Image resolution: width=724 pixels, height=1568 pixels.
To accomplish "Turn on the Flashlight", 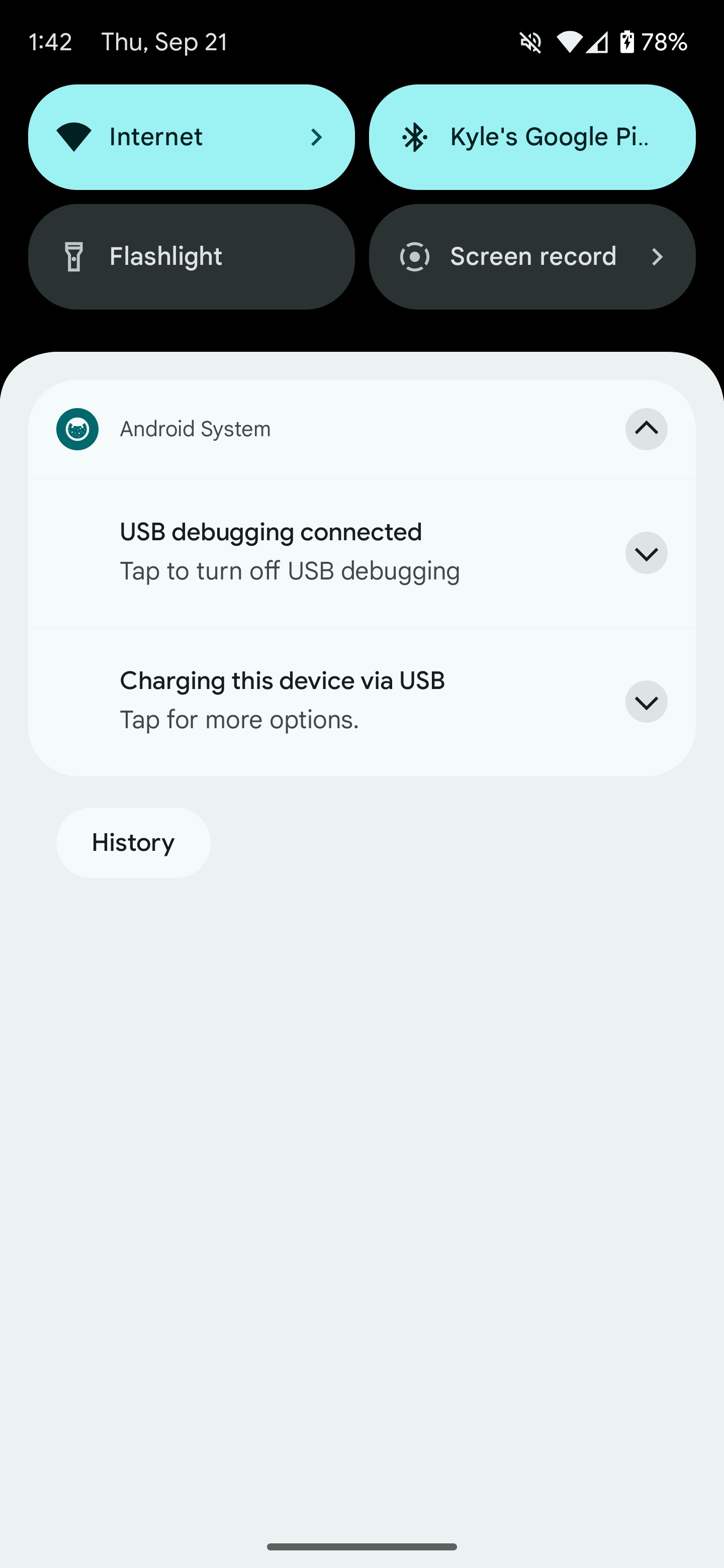I will [191, 256].
